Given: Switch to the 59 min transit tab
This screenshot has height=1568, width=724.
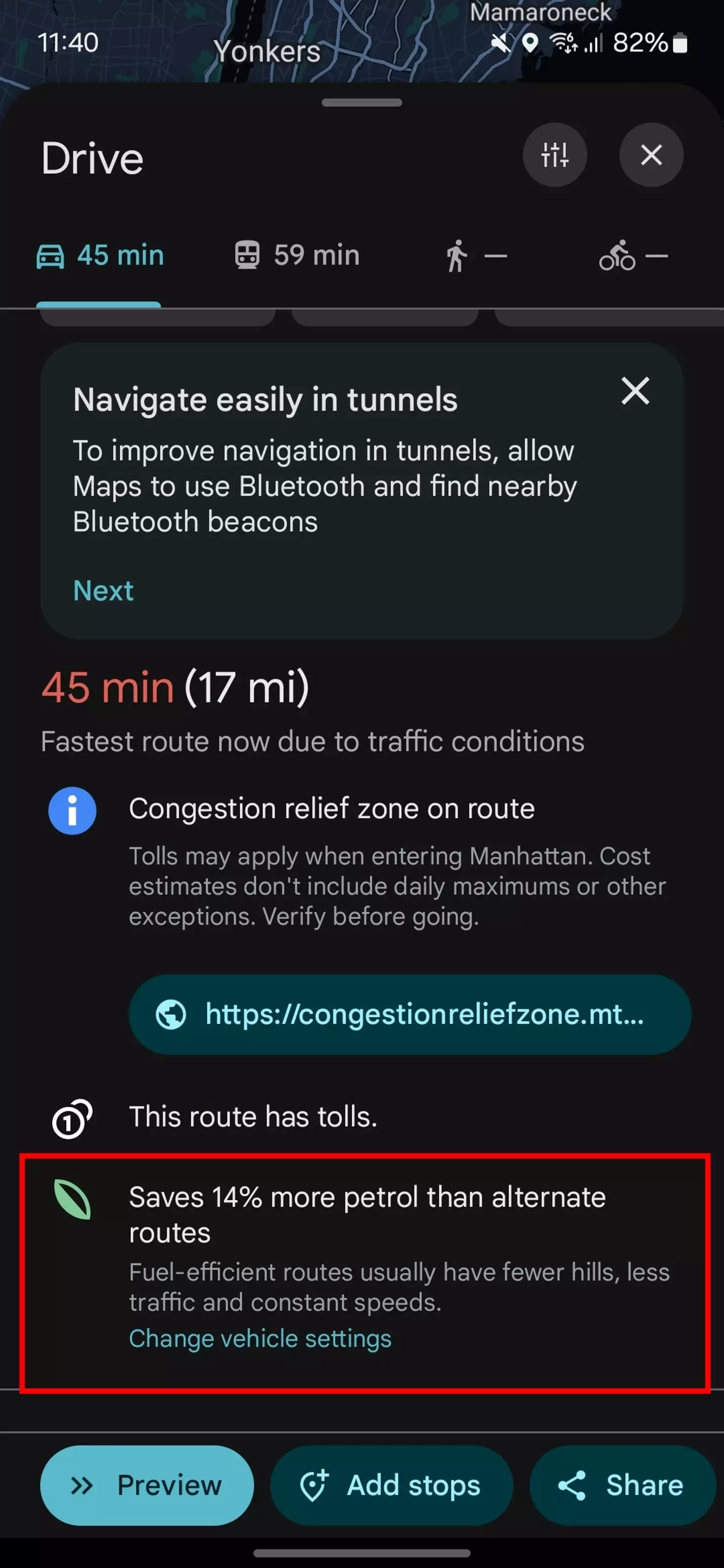Looking at the screenshot, I should pyautogui.click(x=297, y=256).
